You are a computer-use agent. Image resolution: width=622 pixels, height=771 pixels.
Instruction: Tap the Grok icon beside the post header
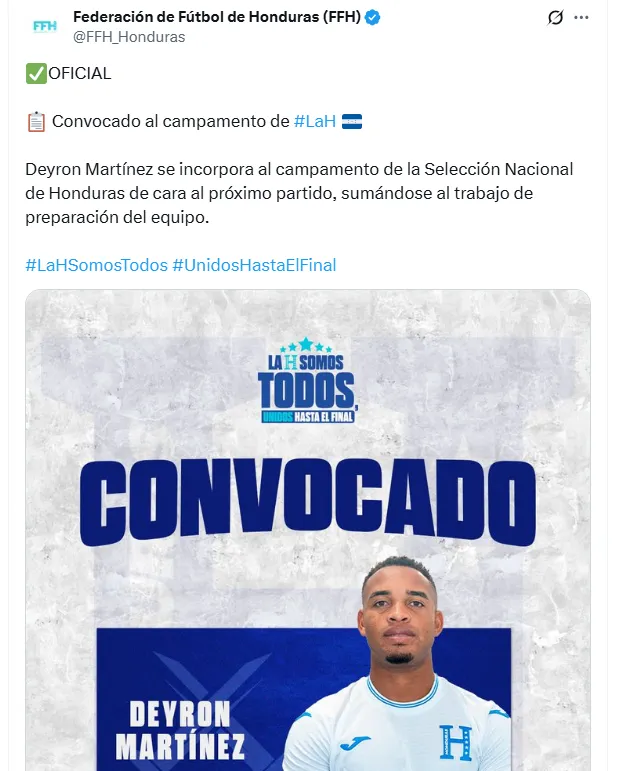[557, 18]
